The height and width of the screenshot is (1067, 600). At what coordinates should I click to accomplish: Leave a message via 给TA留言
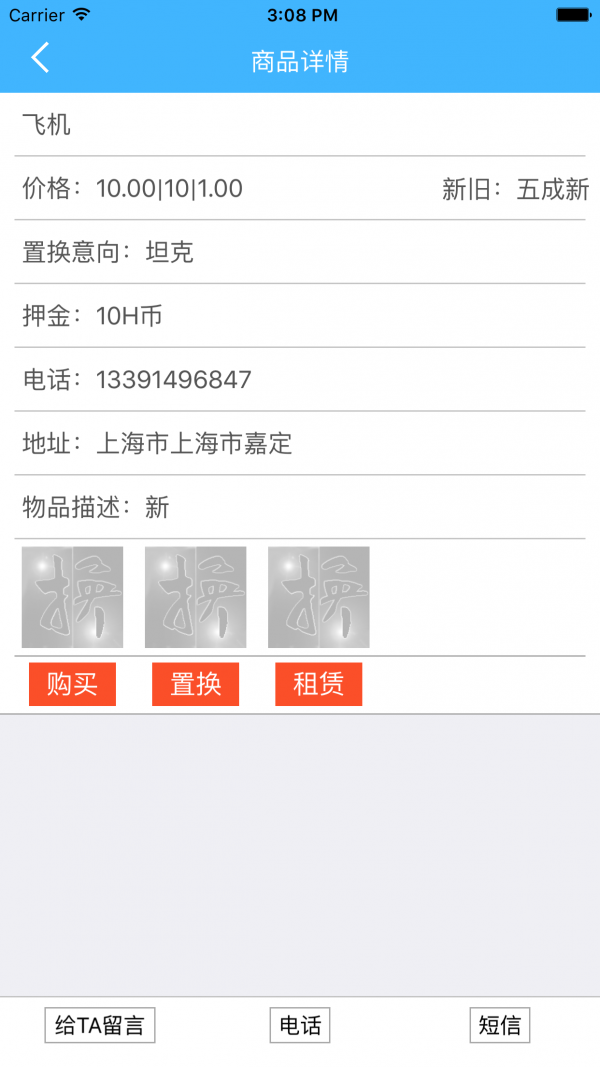point(100,1025)
